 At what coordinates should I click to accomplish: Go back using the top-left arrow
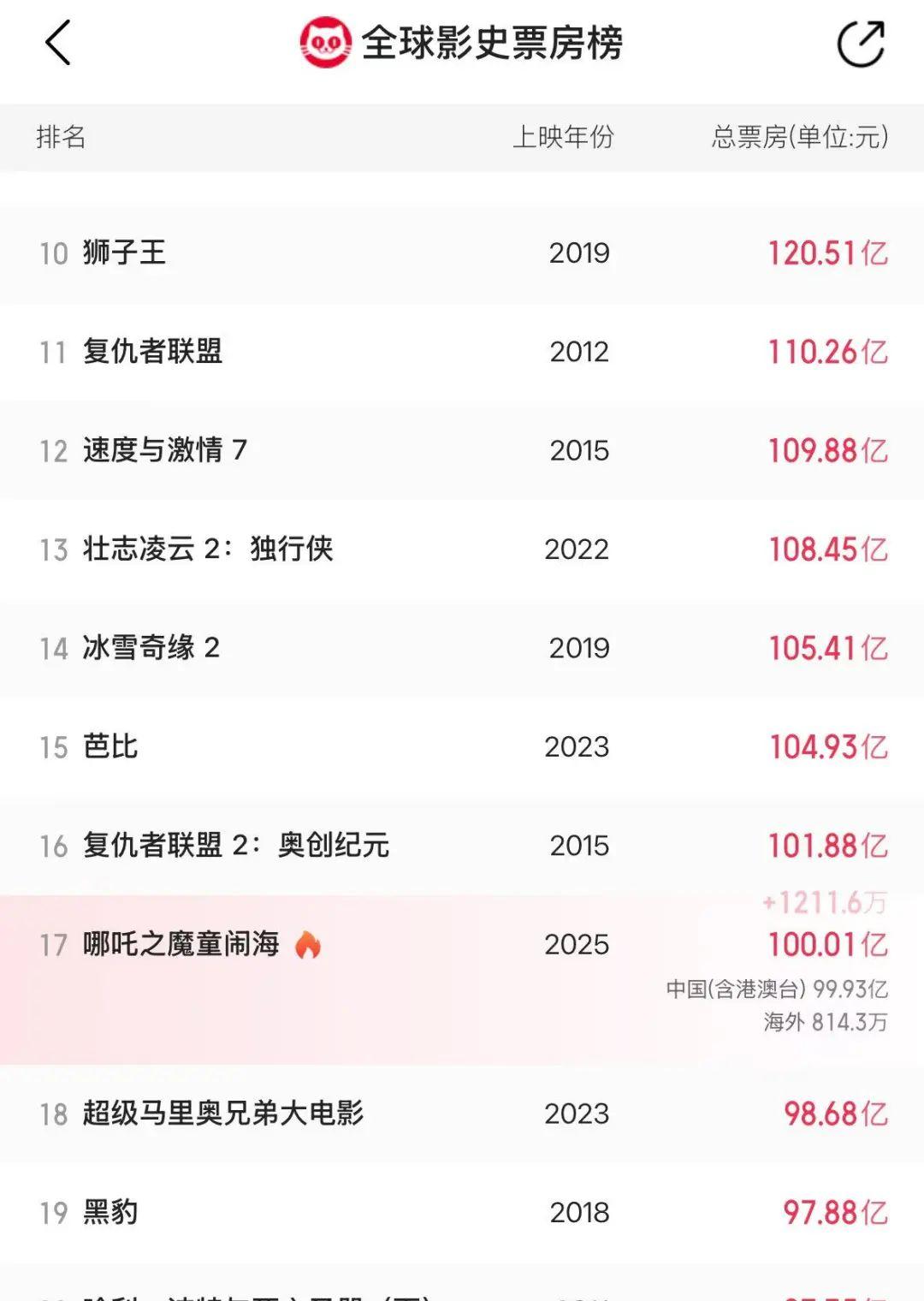click(x=57, y=44)
